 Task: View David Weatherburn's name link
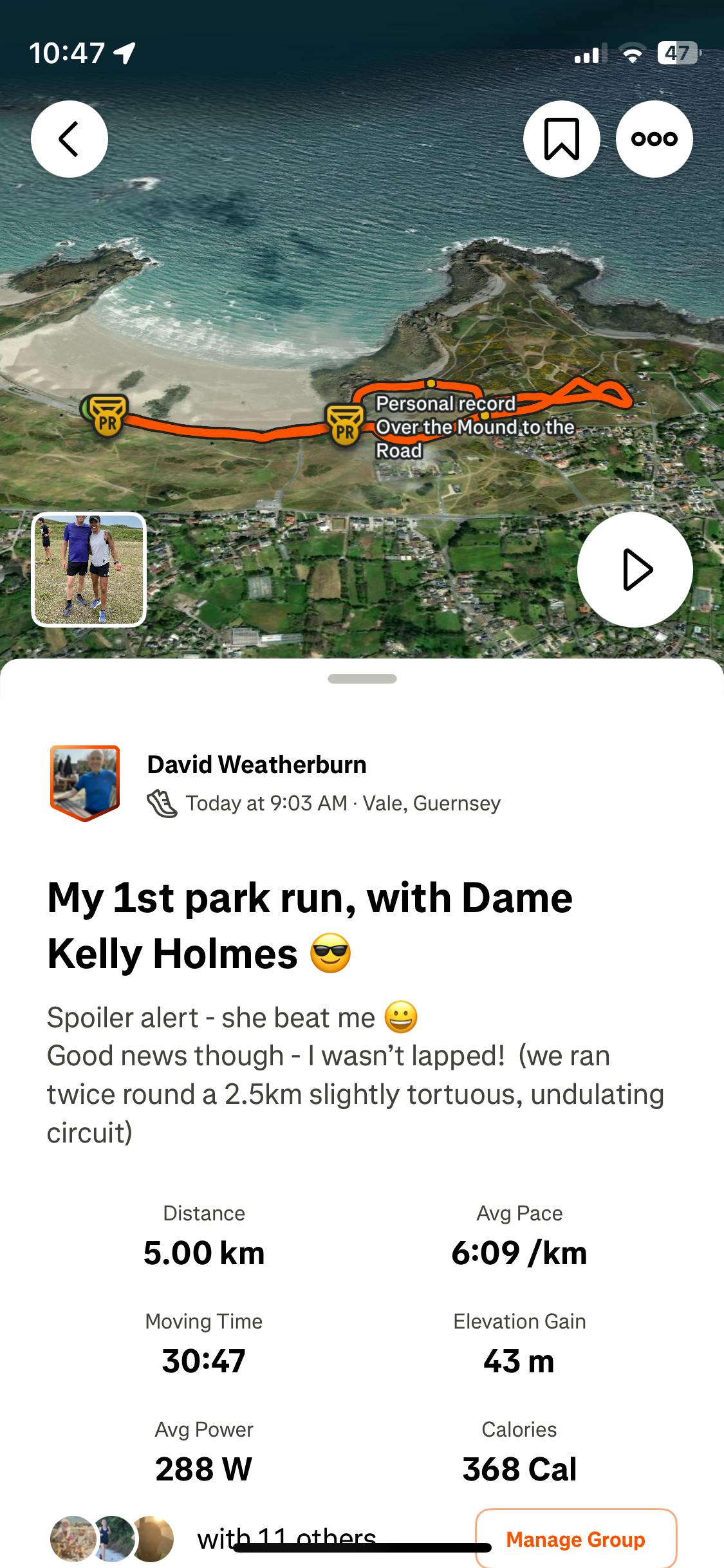(x=257, y=765)
